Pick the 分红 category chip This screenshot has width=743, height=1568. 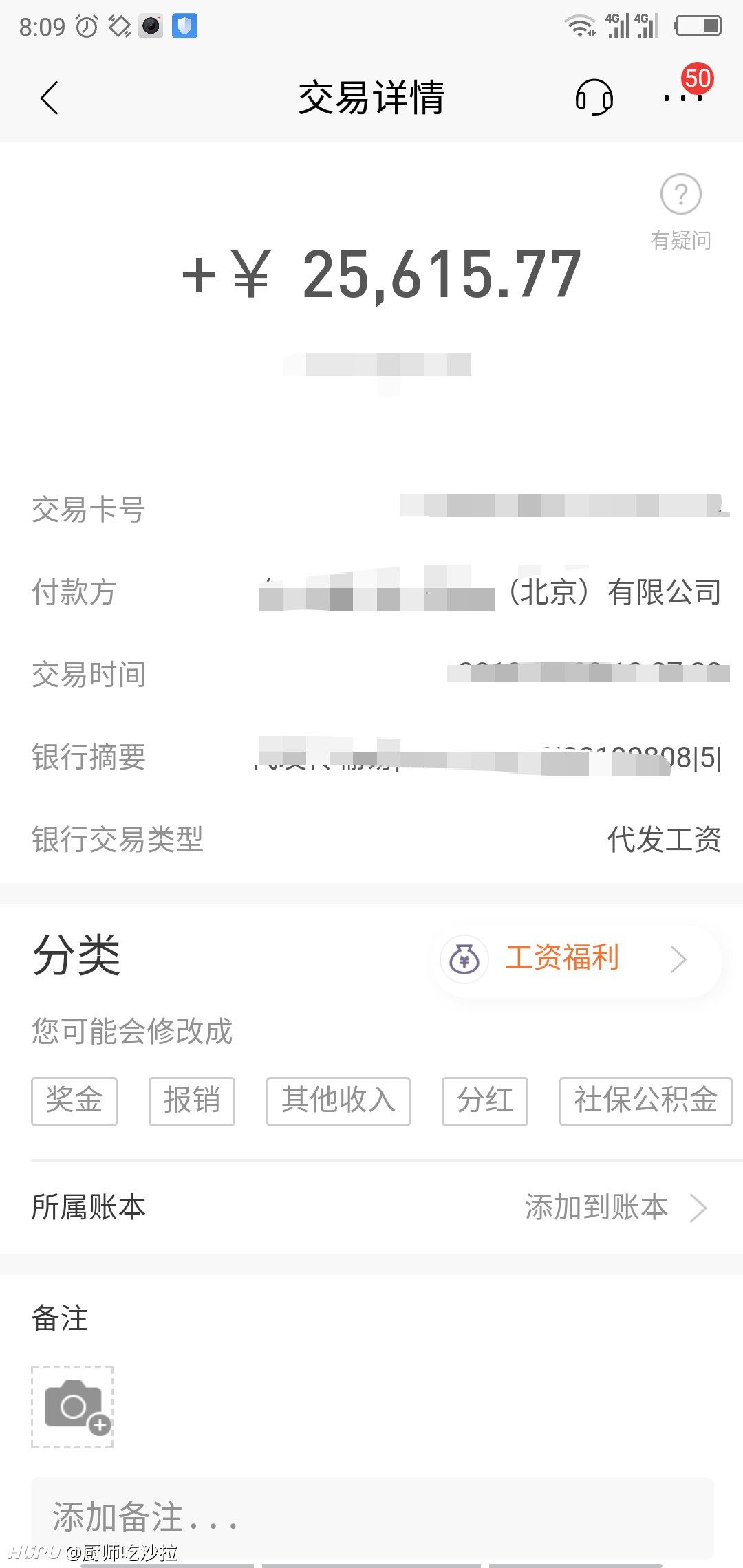click(x=485, y=1101)
